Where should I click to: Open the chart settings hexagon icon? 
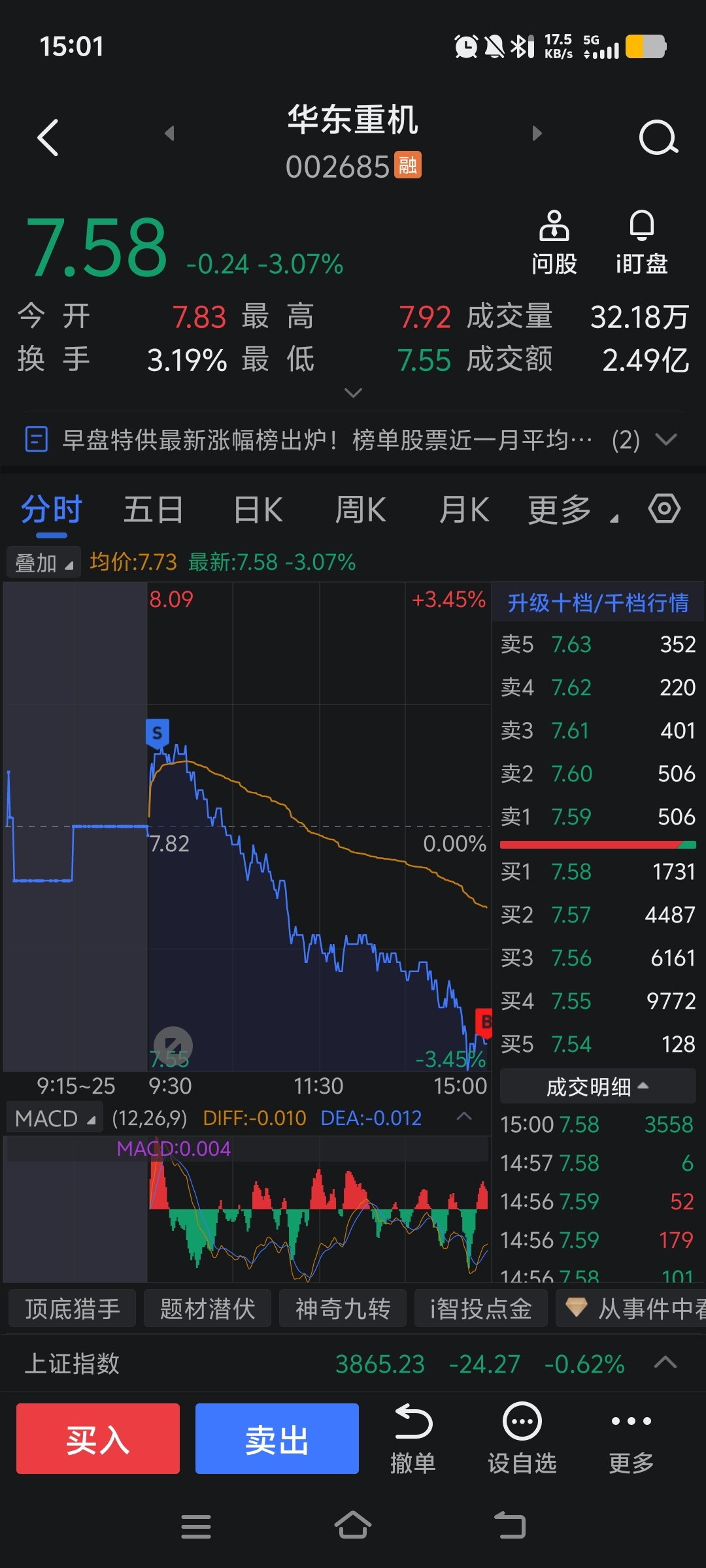pyautogui.click(x=664, y=508)
